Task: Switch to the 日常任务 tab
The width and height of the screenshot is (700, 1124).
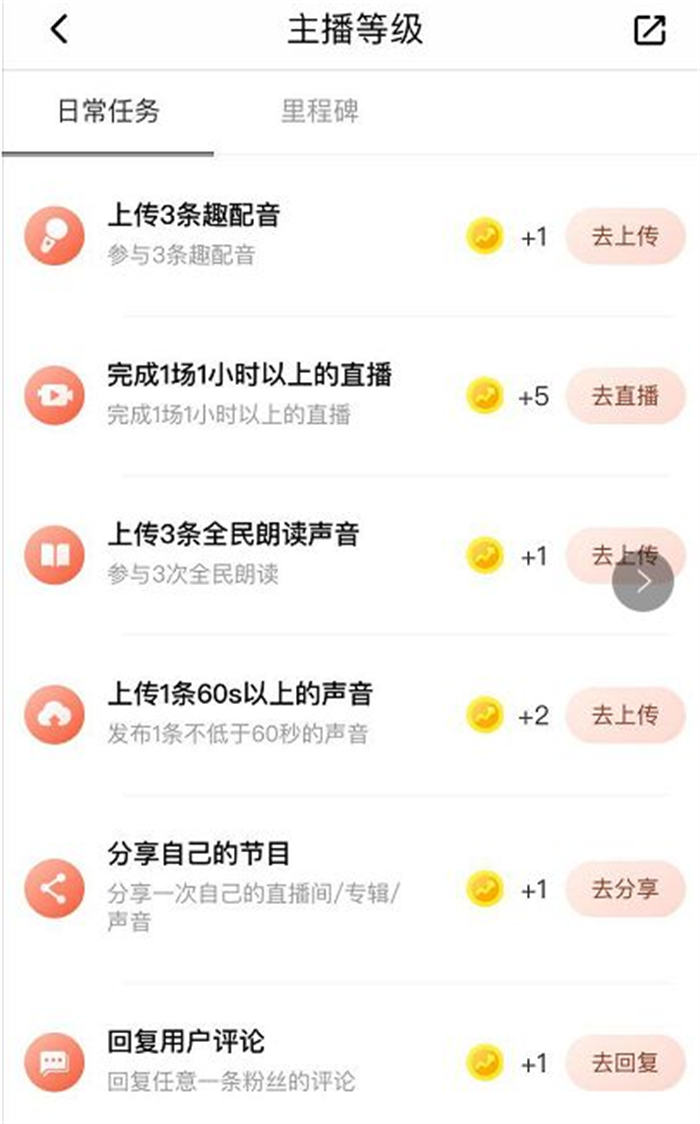Action: [x=108, y=111]
